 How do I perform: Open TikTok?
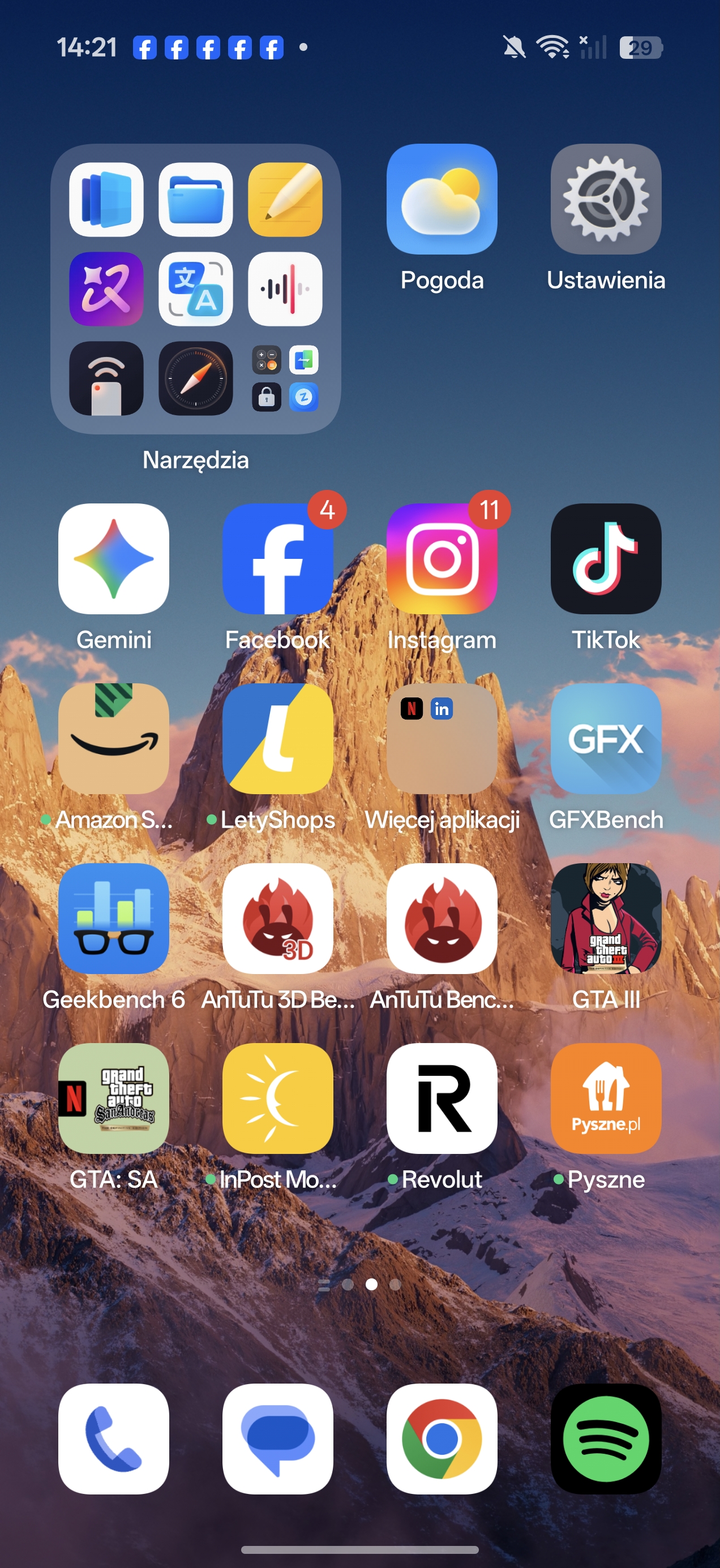[x=606, y=558]
